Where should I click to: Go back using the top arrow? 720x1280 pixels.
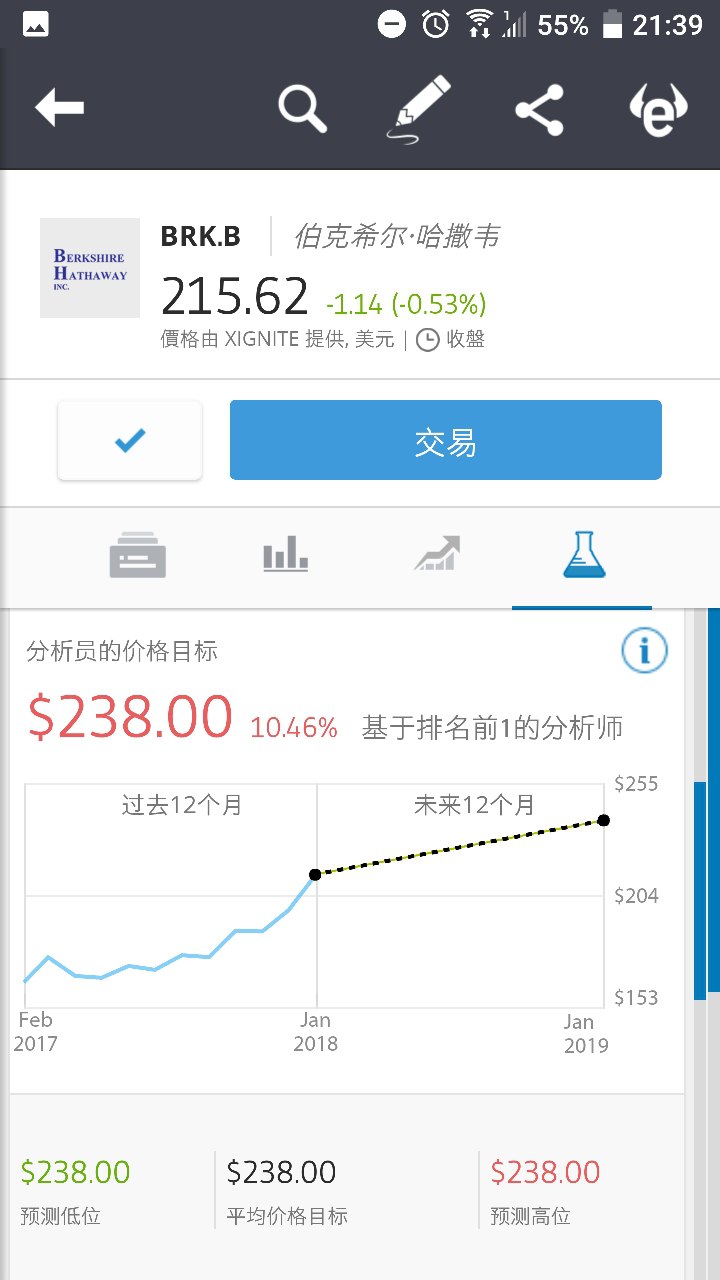pyautogui.click(x=60, y=108)
